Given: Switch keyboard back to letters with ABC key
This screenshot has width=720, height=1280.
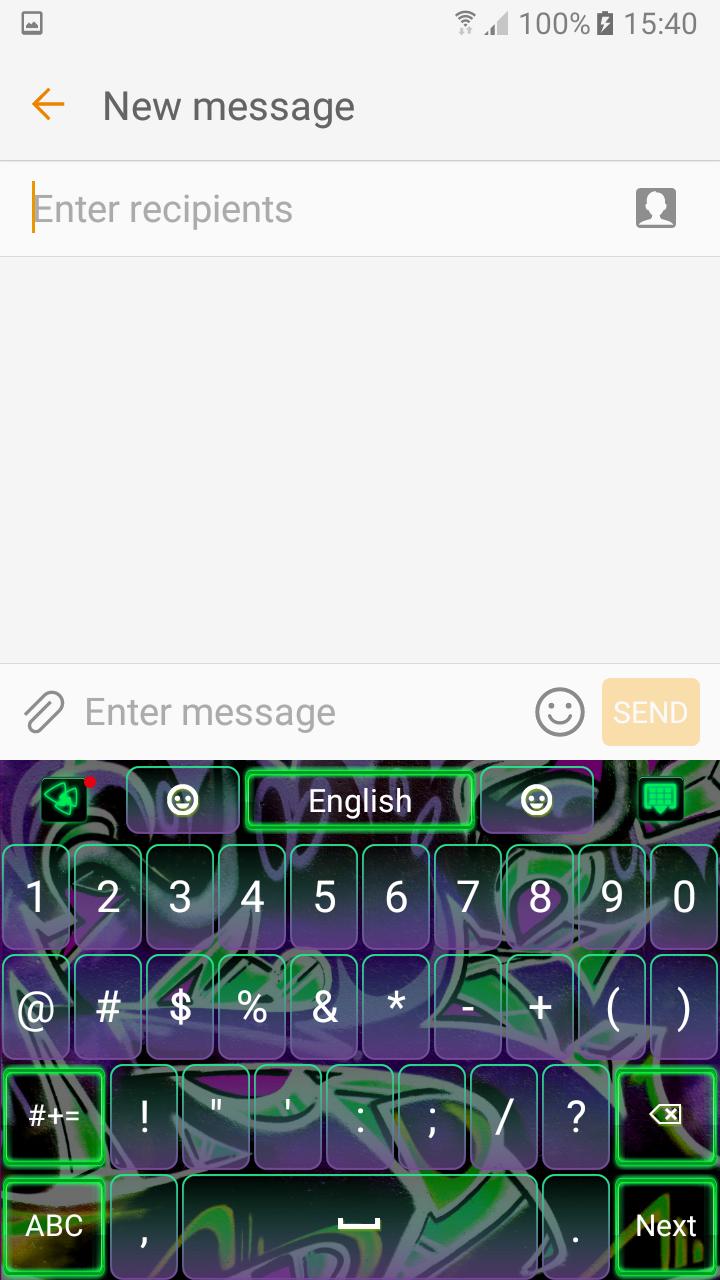Looking at the screenshot, I should click(x=54, y=1225).
